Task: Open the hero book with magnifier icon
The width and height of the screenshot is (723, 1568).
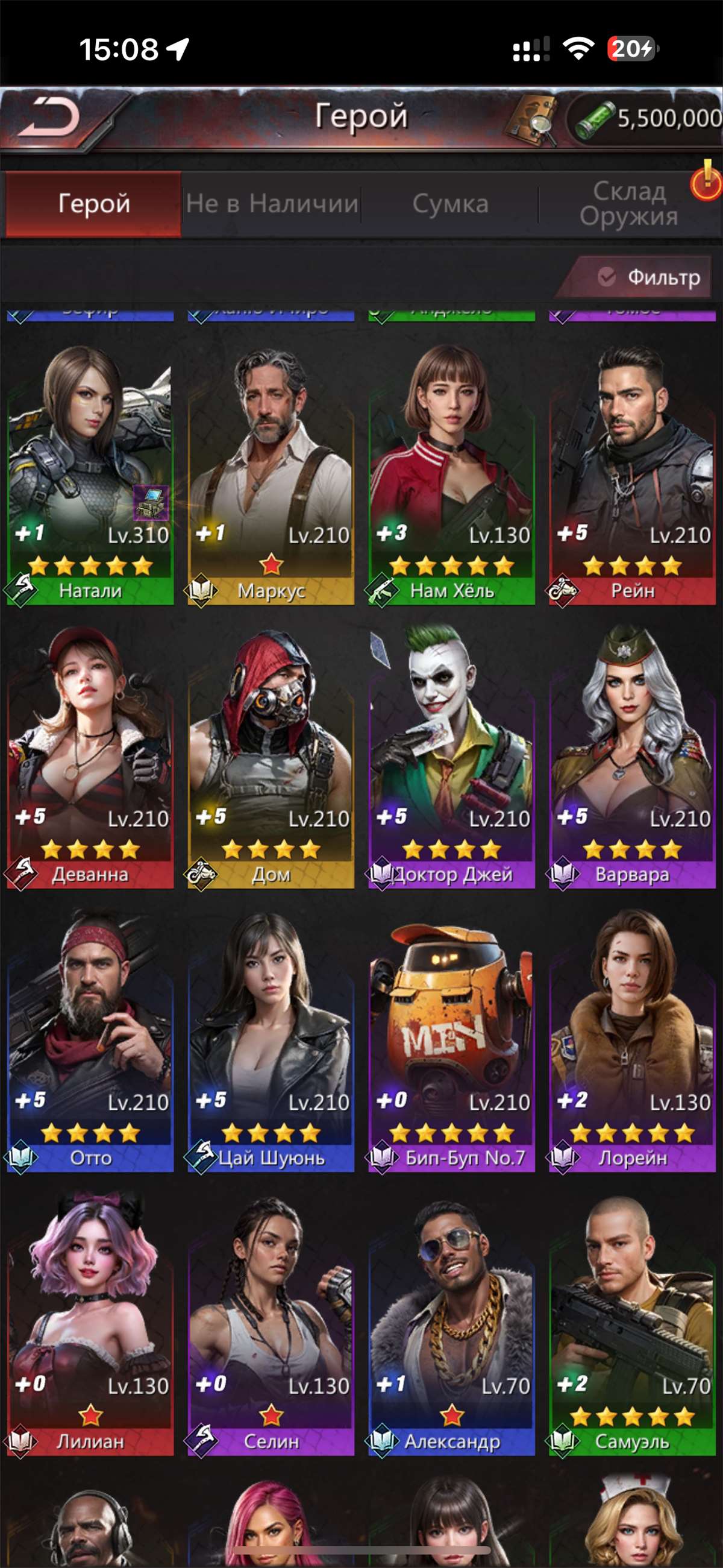Action: coord(532,119)
